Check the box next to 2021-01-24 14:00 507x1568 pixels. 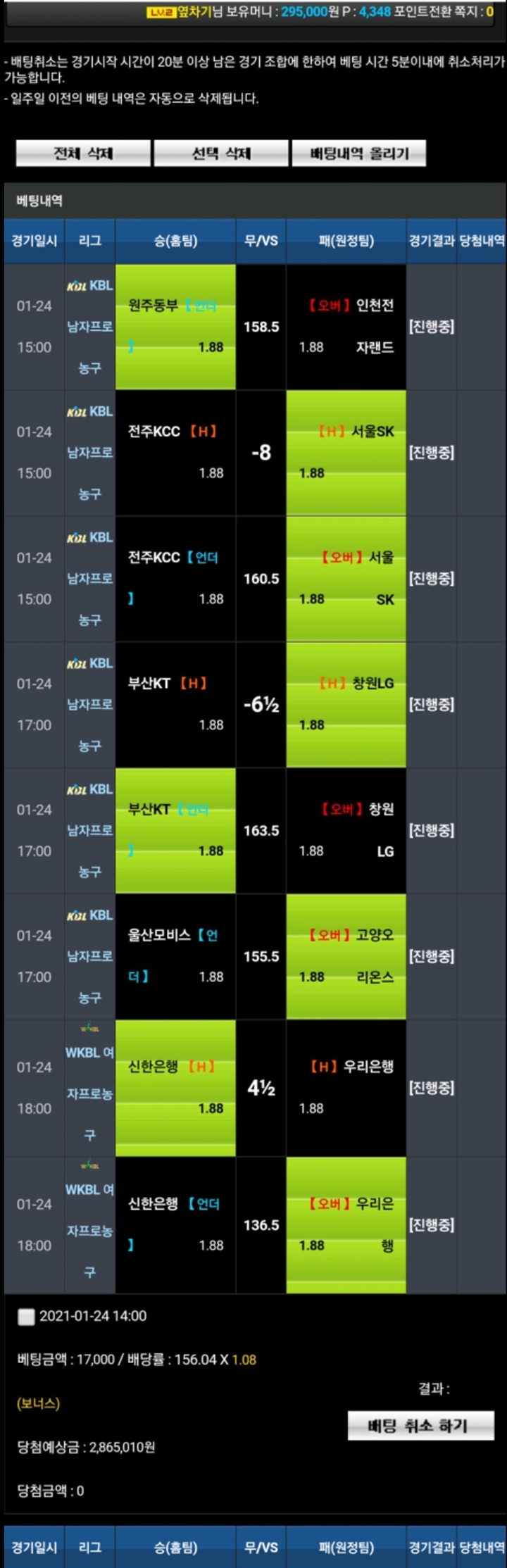[26, 1317]
